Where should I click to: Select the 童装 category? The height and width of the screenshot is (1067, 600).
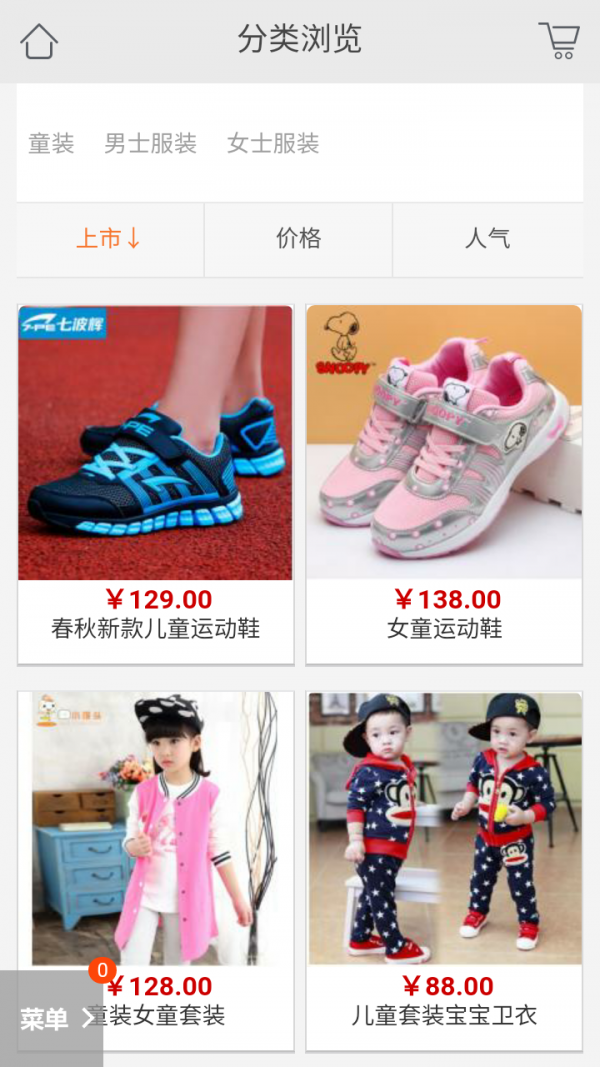[x=51, y=144]
